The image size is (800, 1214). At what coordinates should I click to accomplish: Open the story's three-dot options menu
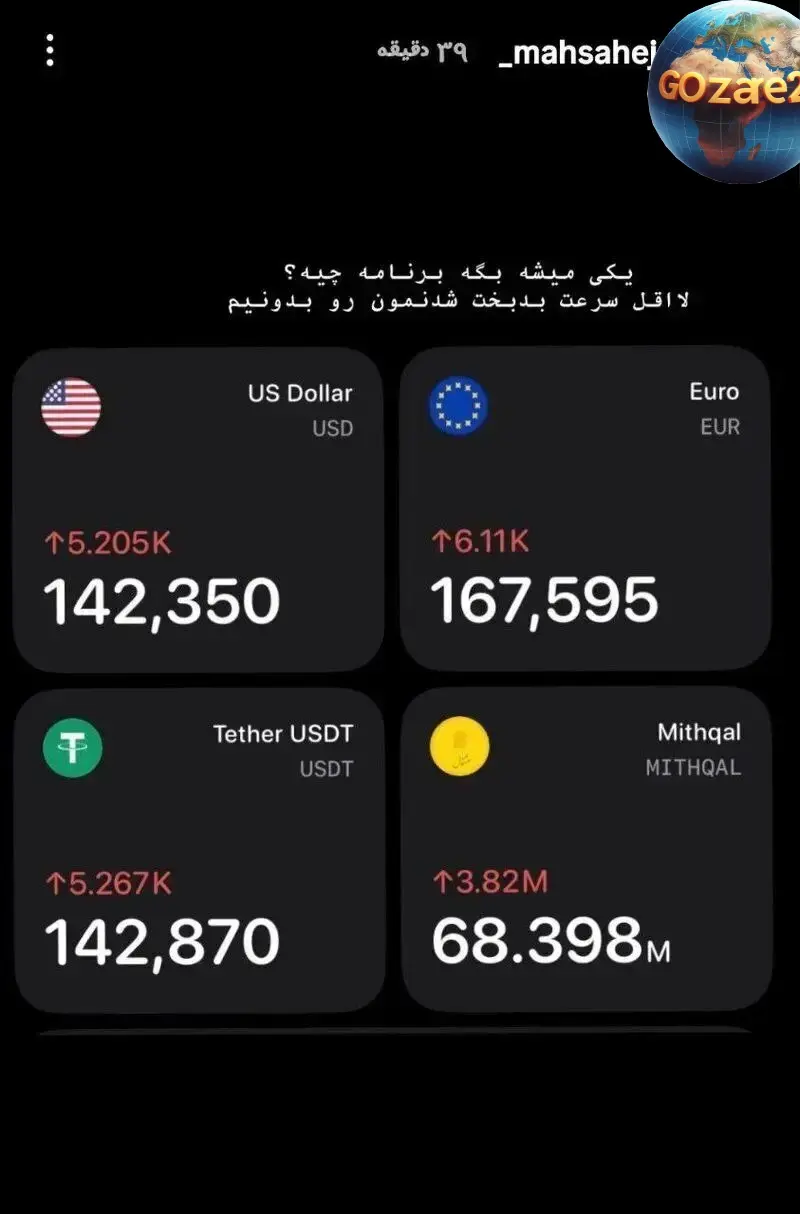[50, 51]
